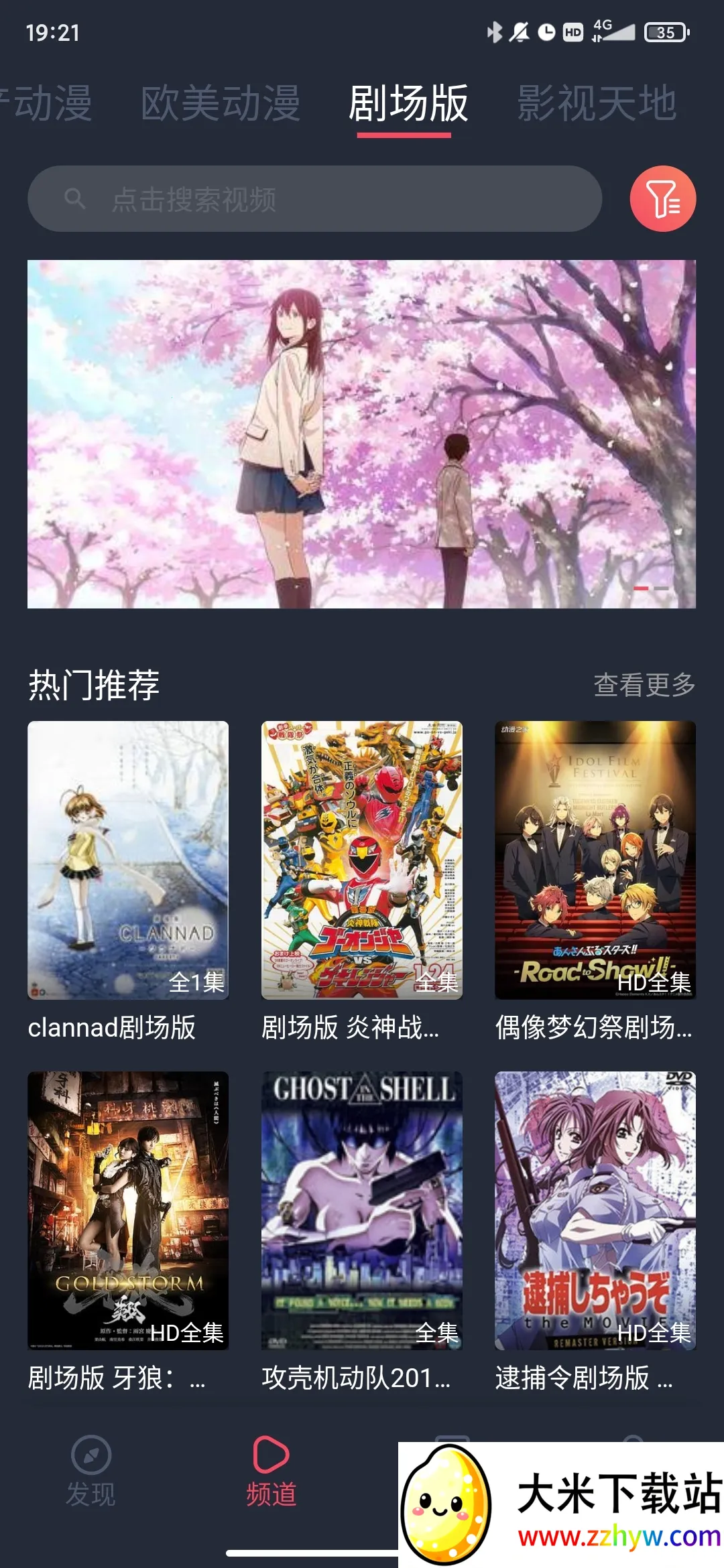View more via 查看更多

tap(644, 685)
